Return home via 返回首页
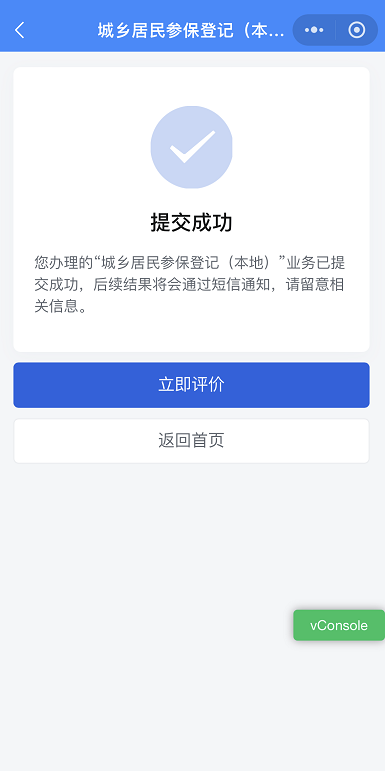Viewport: 386px width, 771px height. coord(191,441)
